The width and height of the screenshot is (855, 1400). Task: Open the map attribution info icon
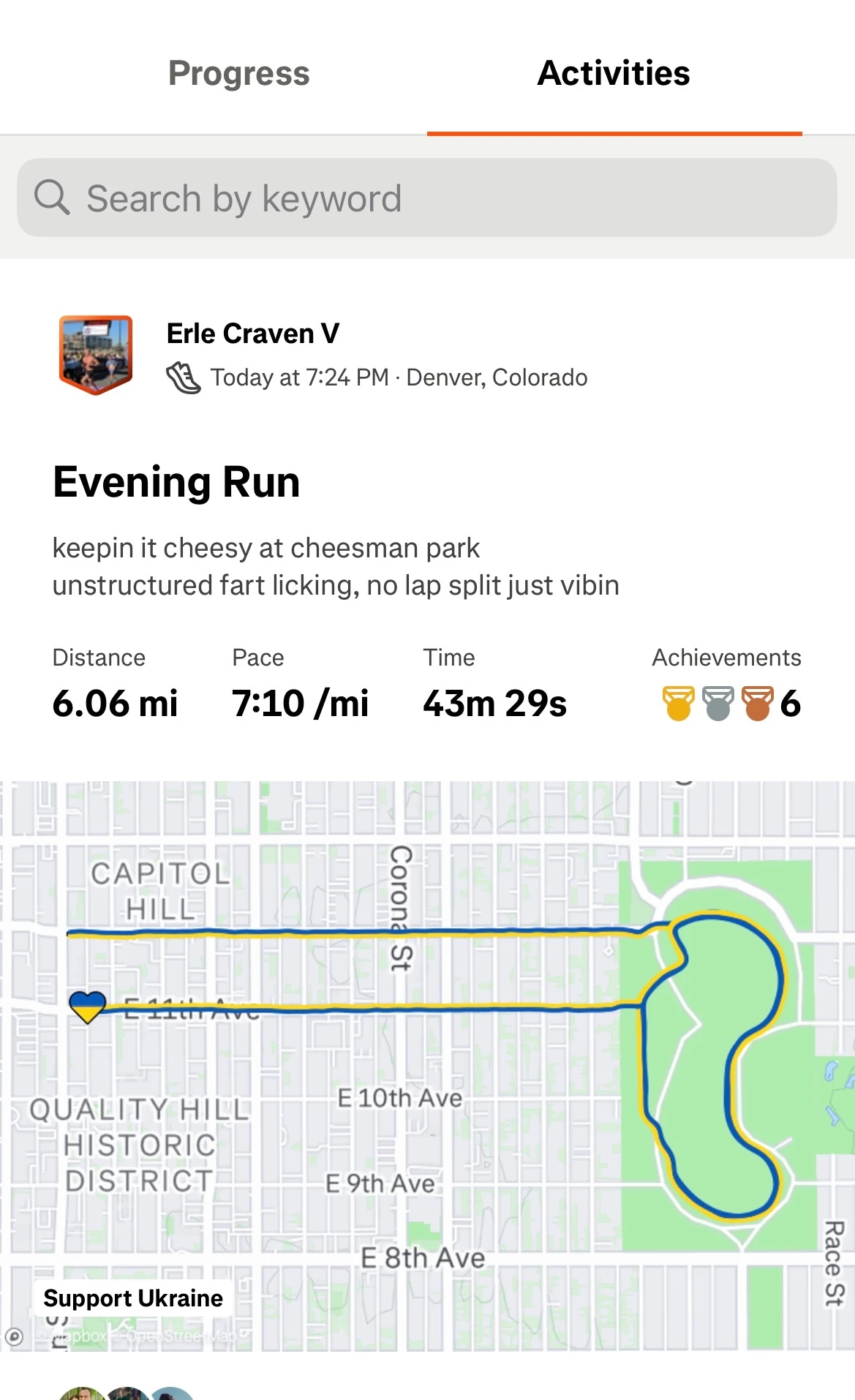click(x=14, y=1337)
